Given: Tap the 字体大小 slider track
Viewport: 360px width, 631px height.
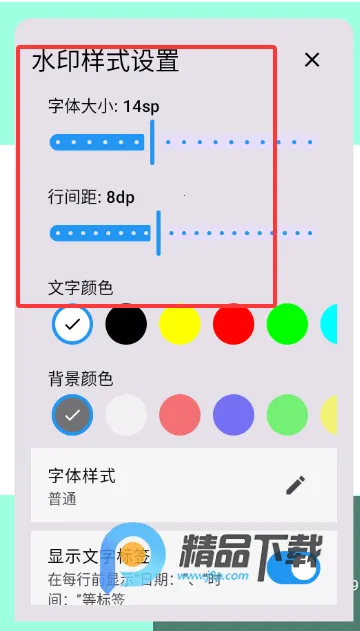Looking at the screenshot, I should (184, 142).
